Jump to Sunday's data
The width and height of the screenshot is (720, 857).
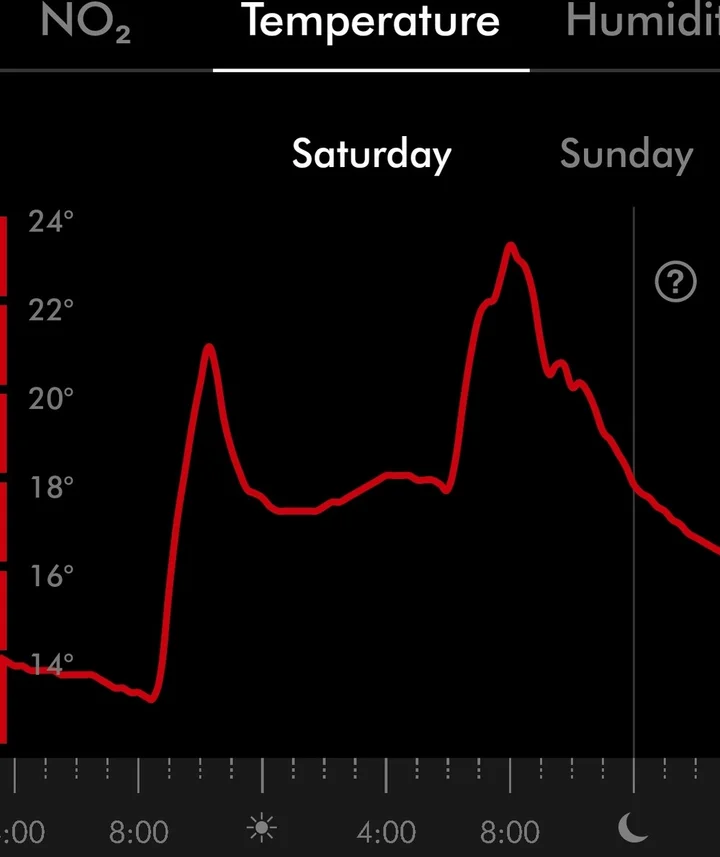pos(626,155)
